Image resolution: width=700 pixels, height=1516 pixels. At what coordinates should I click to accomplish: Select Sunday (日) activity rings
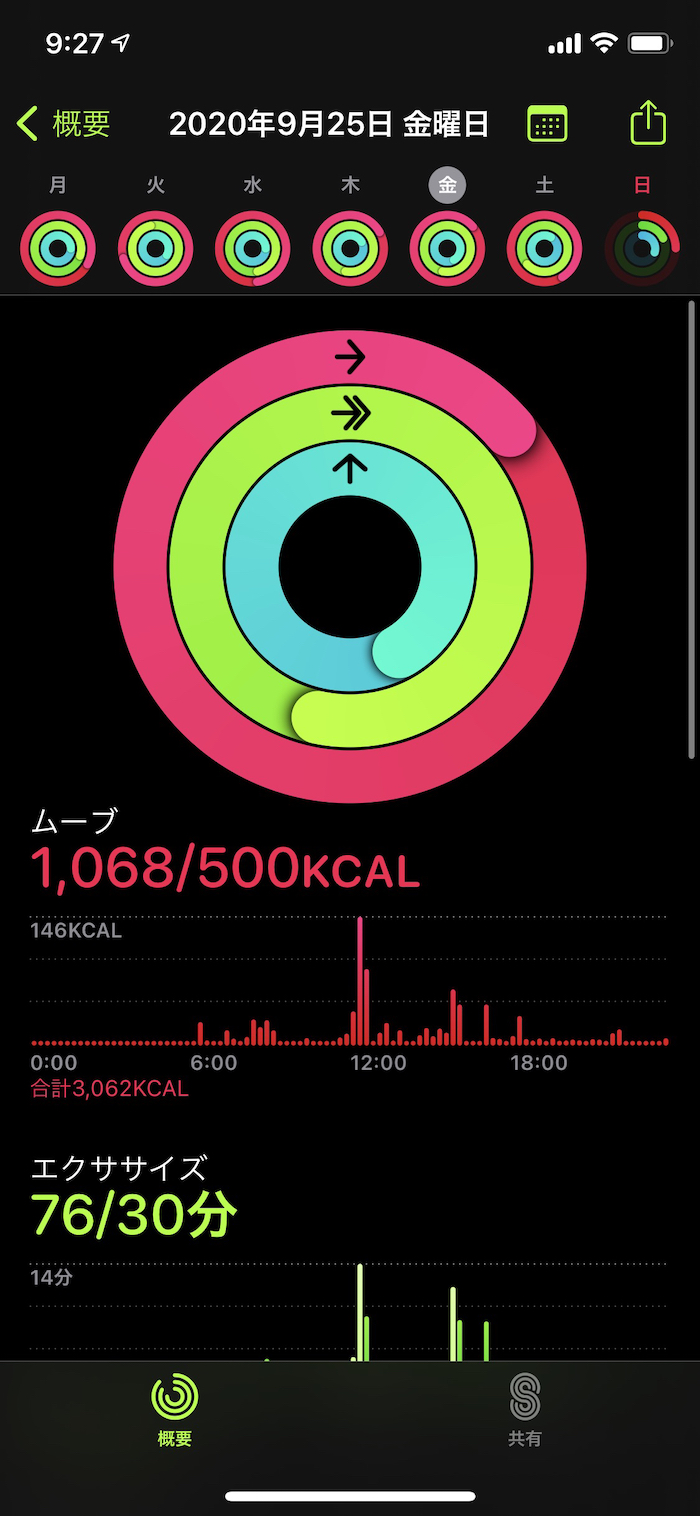coord(642,248)
